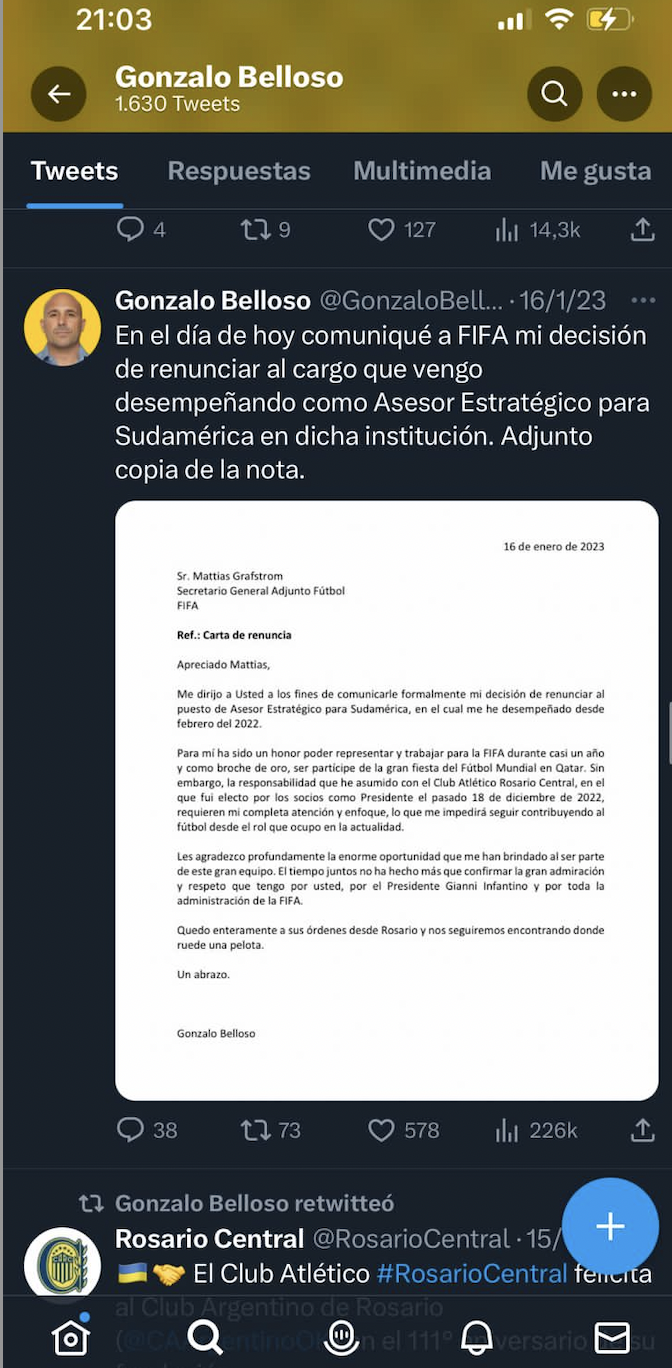
Task: Share the FIFA resignation tweet
Action: click(642, 1130)
